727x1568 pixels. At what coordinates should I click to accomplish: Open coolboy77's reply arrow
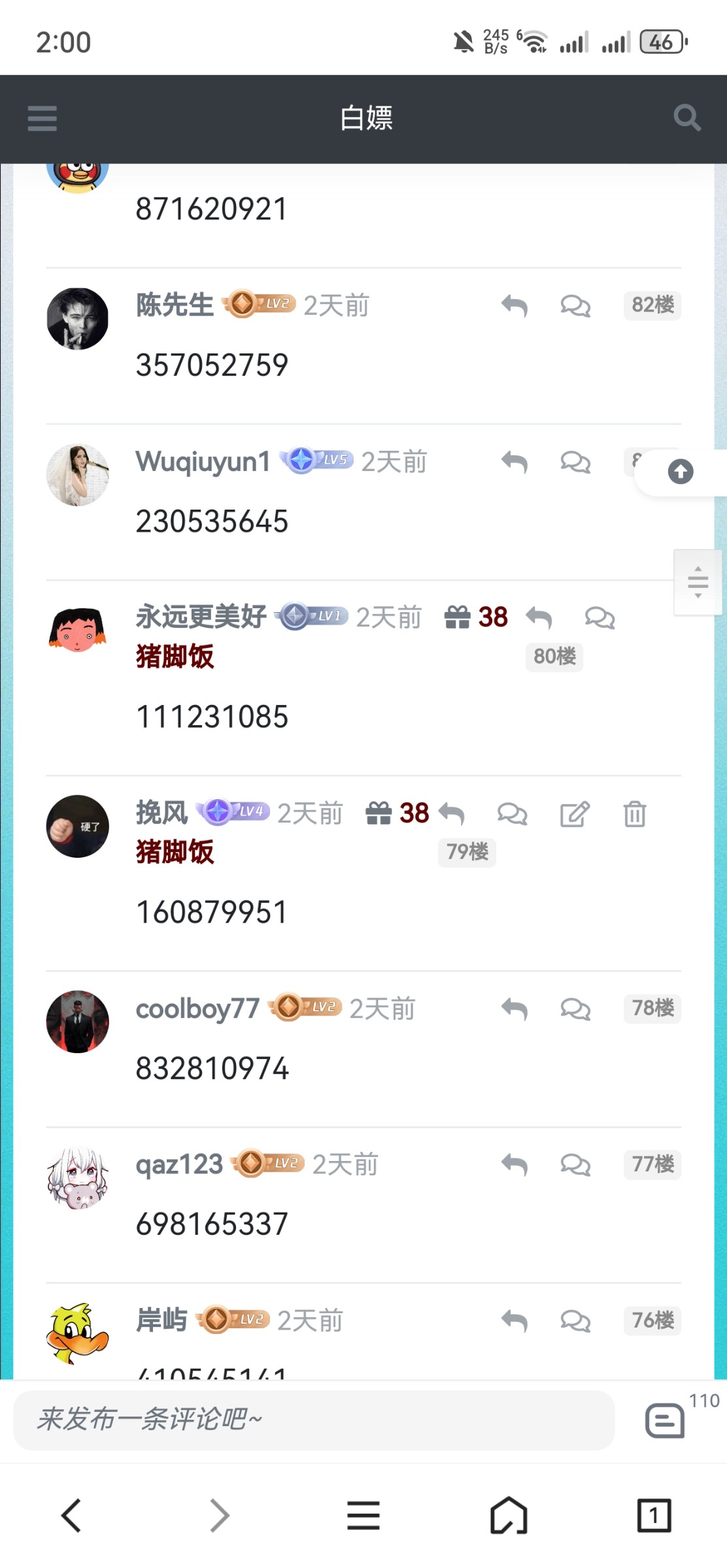pos(514,1009)
